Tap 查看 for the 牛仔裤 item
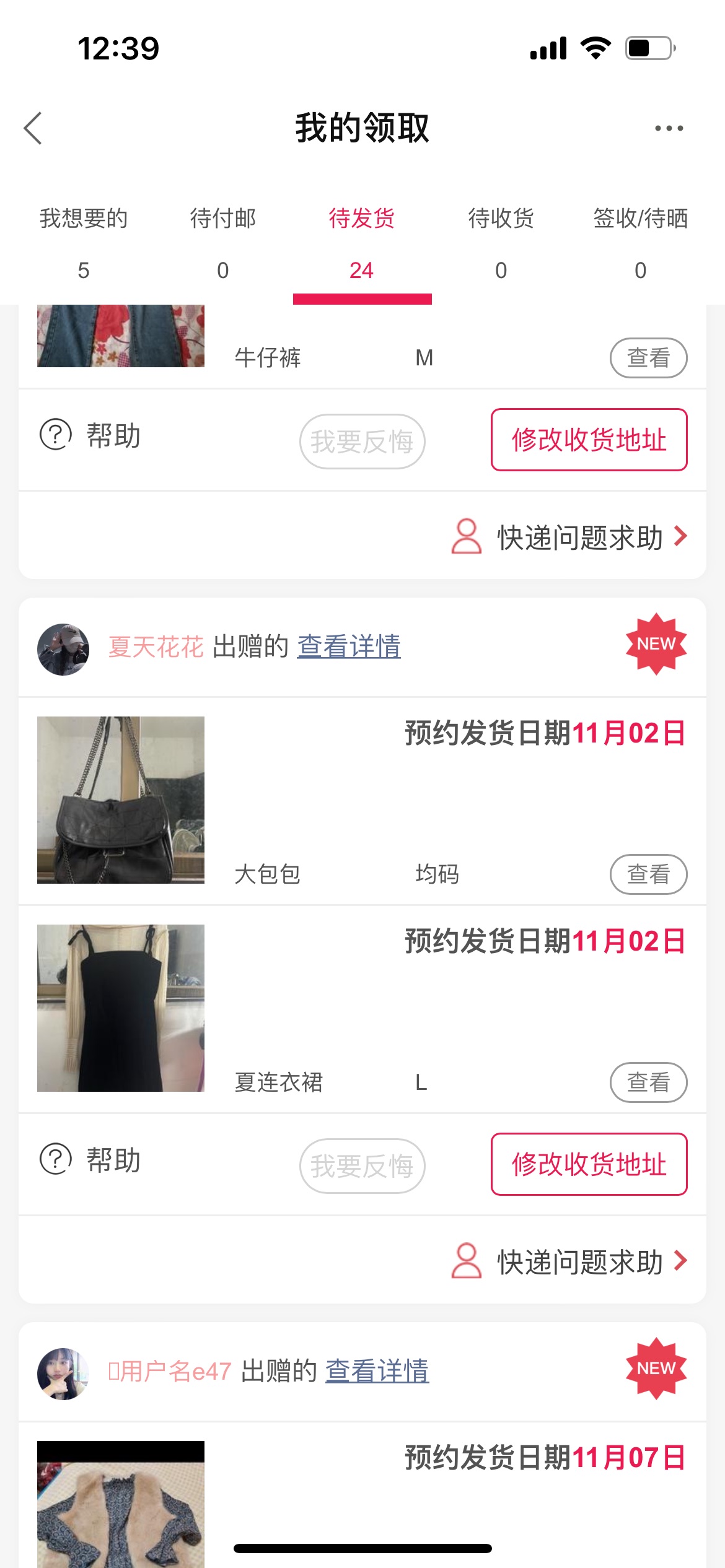The width and height of the screenshot is (725, 1568). click(649, 358)
